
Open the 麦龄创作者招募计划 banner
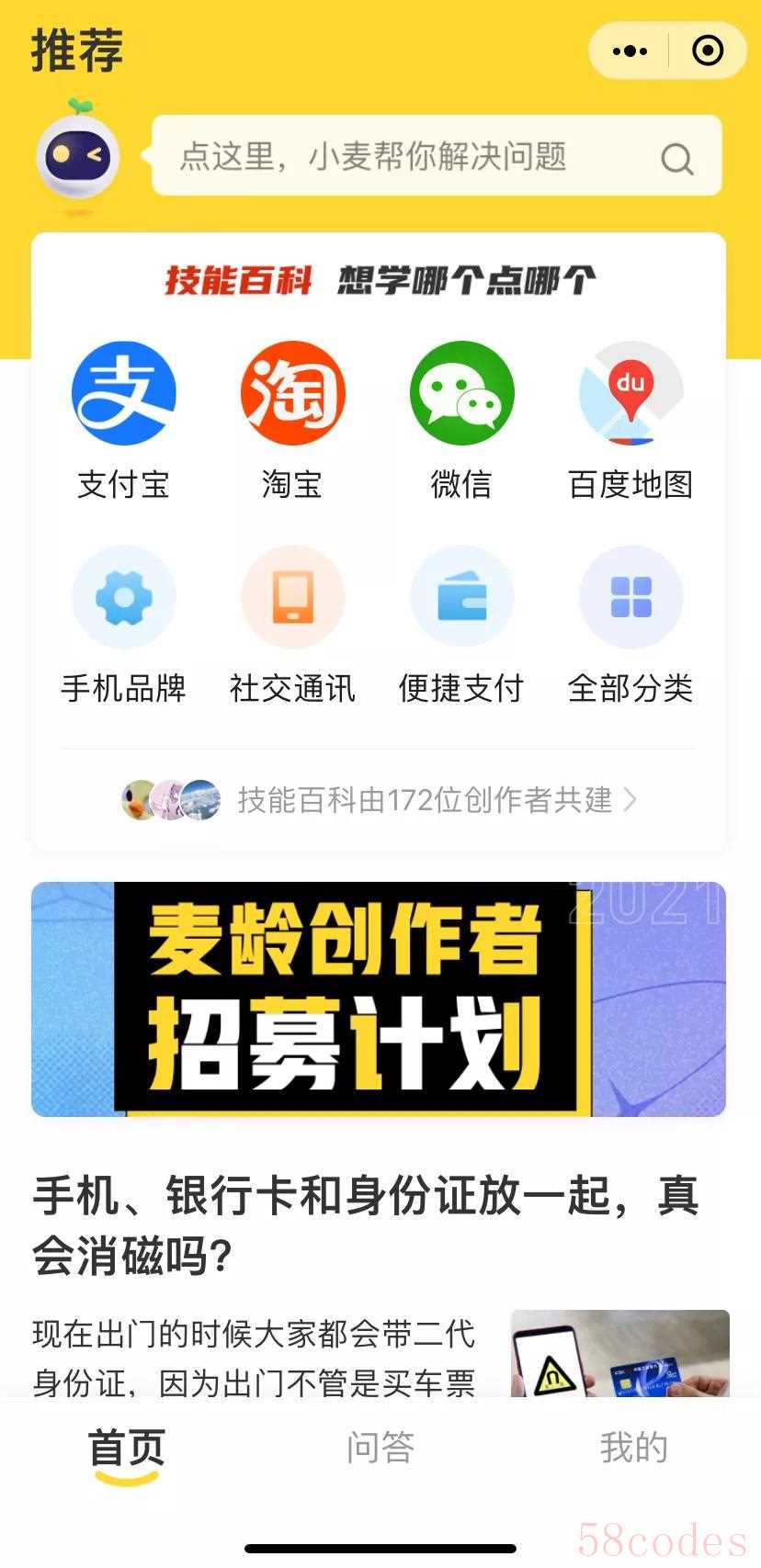point(379,999)
